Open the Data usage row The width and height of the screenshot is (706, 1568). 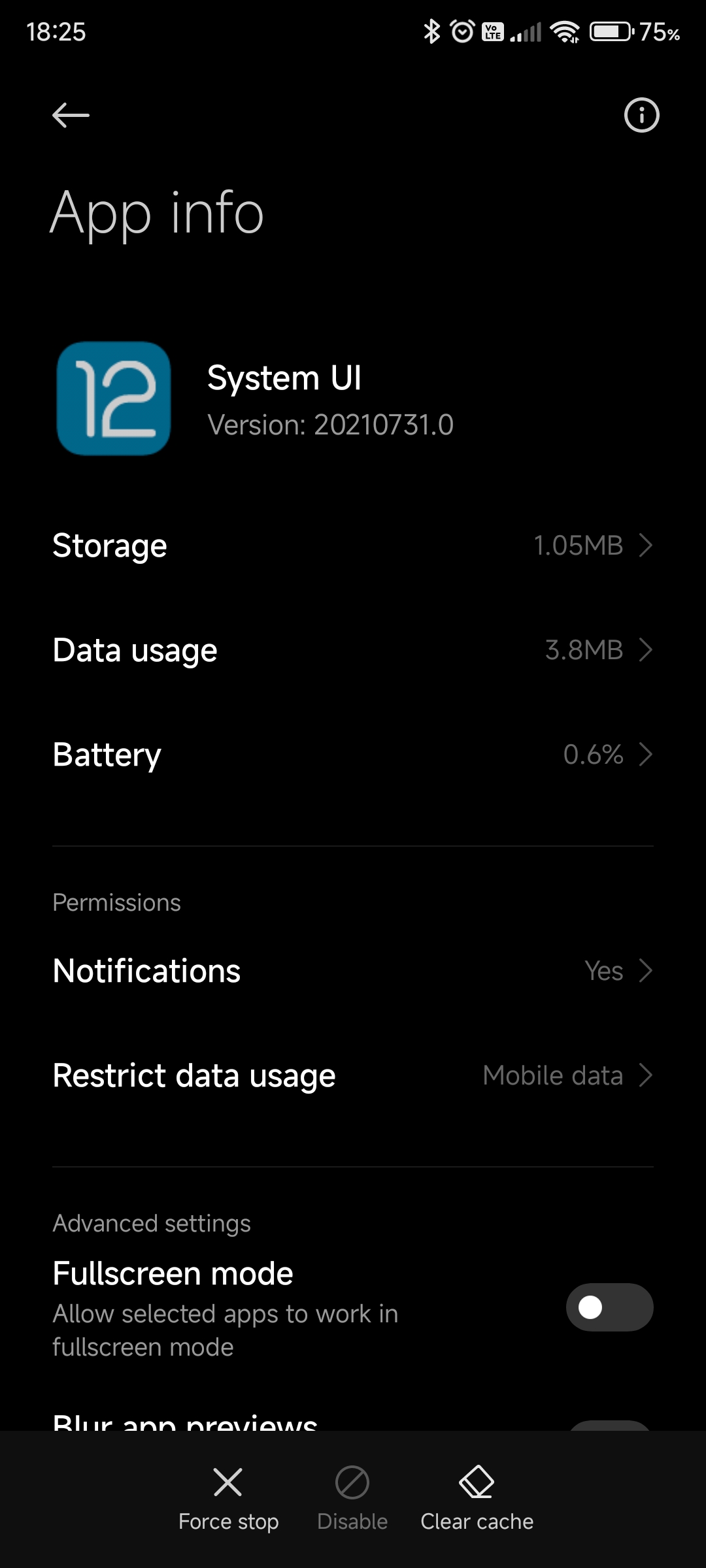click(x=353, y=650)
